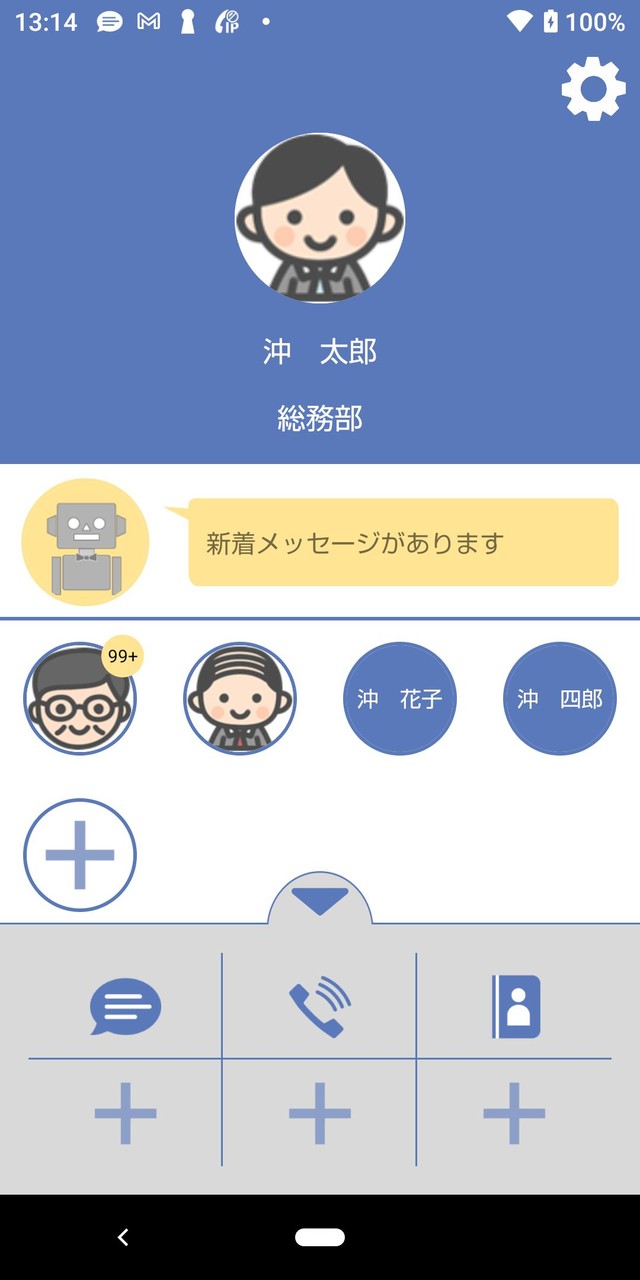640x1280 pixels.
Task: Open the contact with 99+ badge
Action: (x=80, y=698)
